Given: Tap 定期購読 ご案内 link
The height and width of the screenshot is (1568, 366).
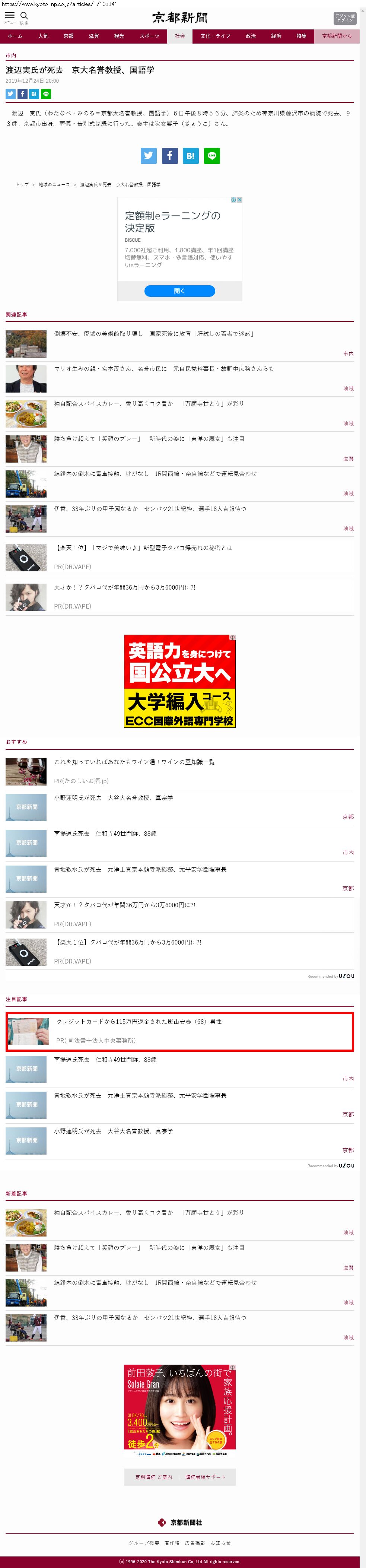Looking at the screenshot, I should tap(153, 1477).
